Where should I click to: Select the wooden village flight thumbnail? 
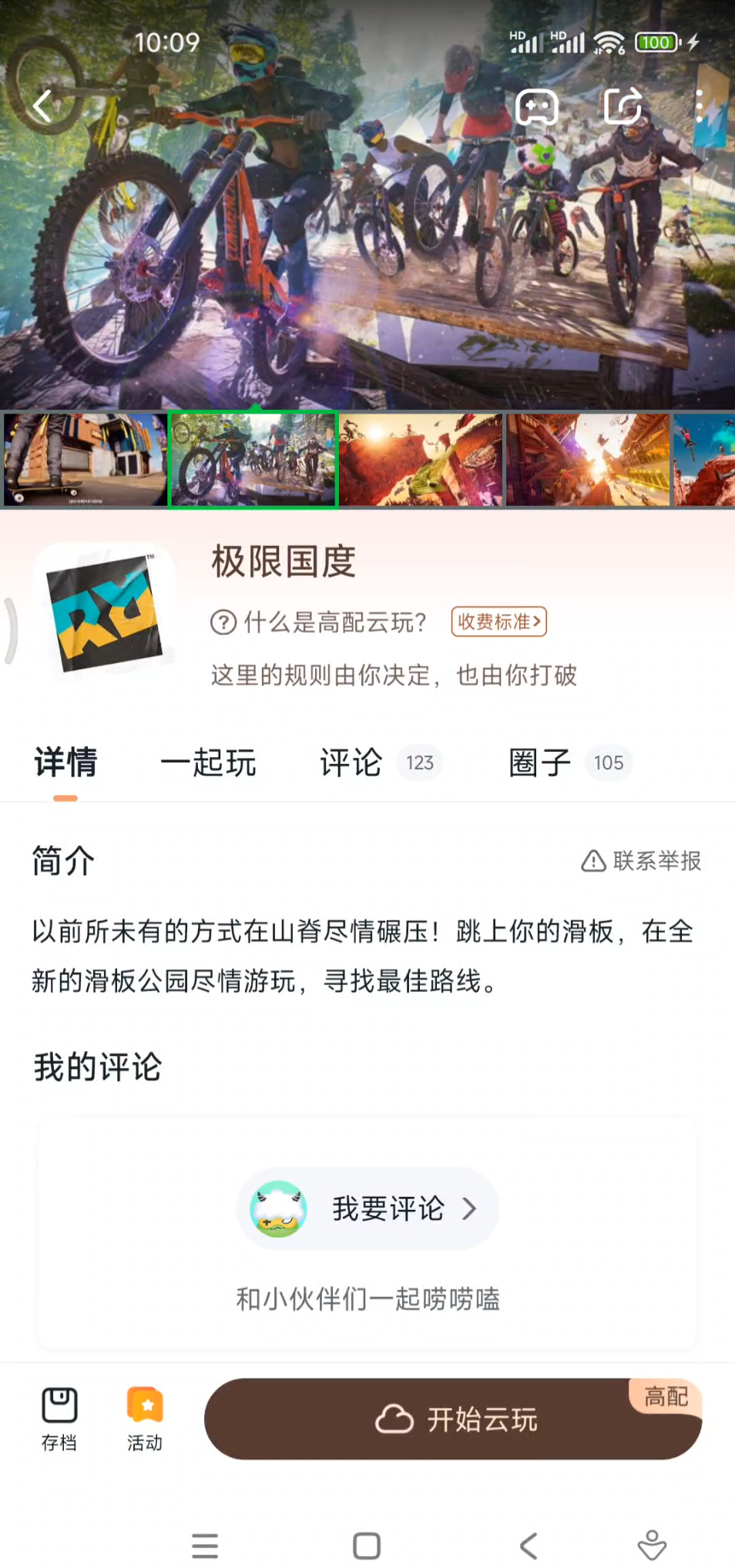(x=588, y=460)
